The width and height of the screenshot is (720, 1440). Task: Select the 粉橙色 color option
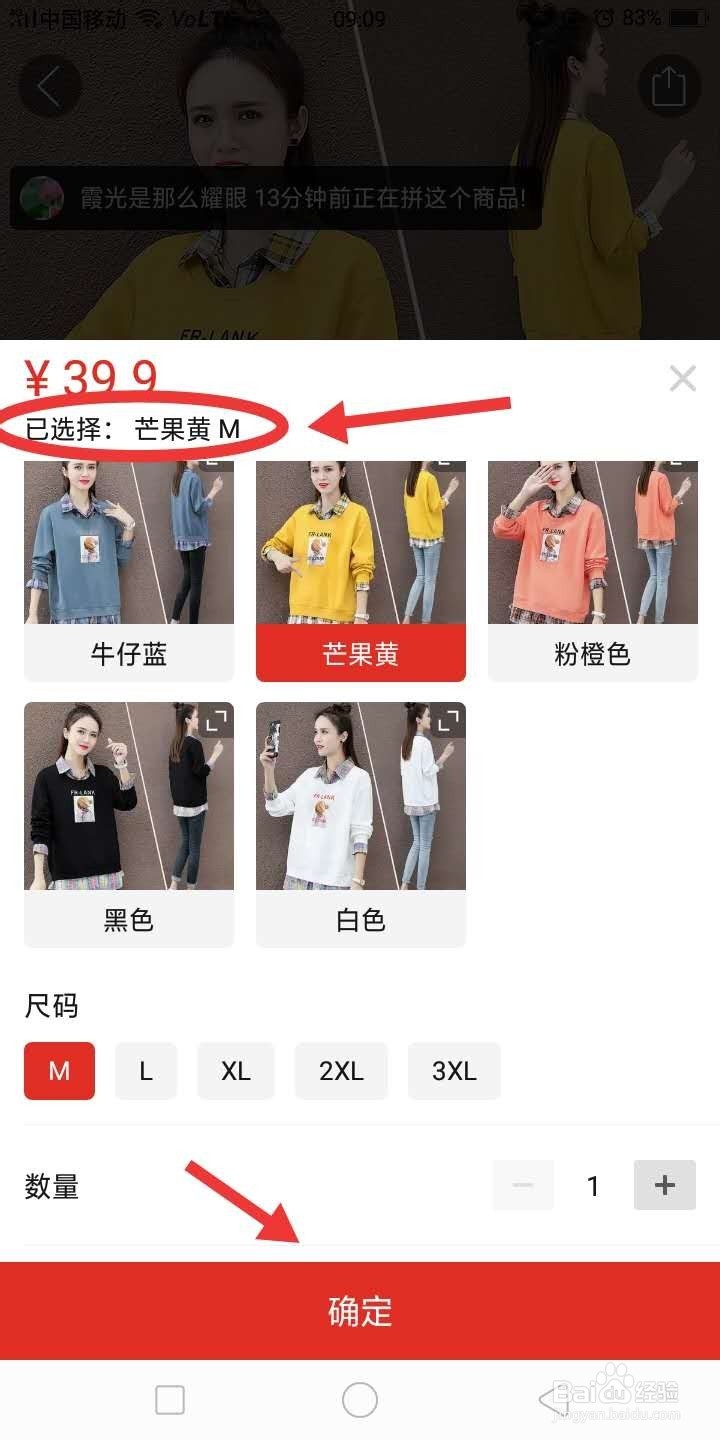pyautogui.click(x=592, y=655)
